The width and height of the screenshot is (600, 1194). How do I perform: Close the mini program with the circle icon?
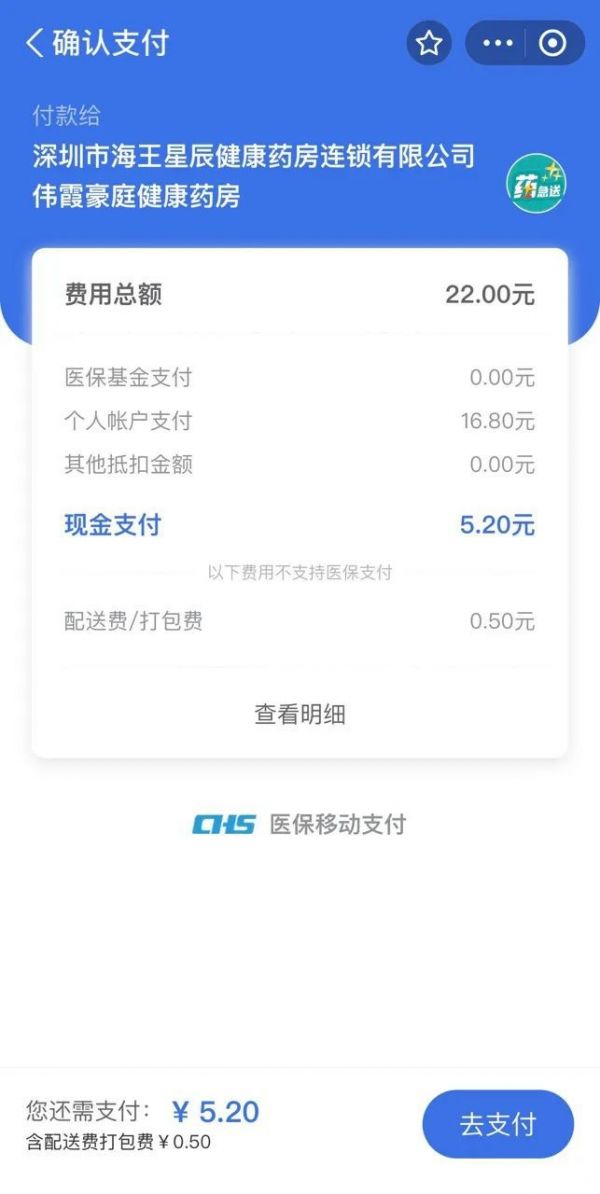pos(553,43)
